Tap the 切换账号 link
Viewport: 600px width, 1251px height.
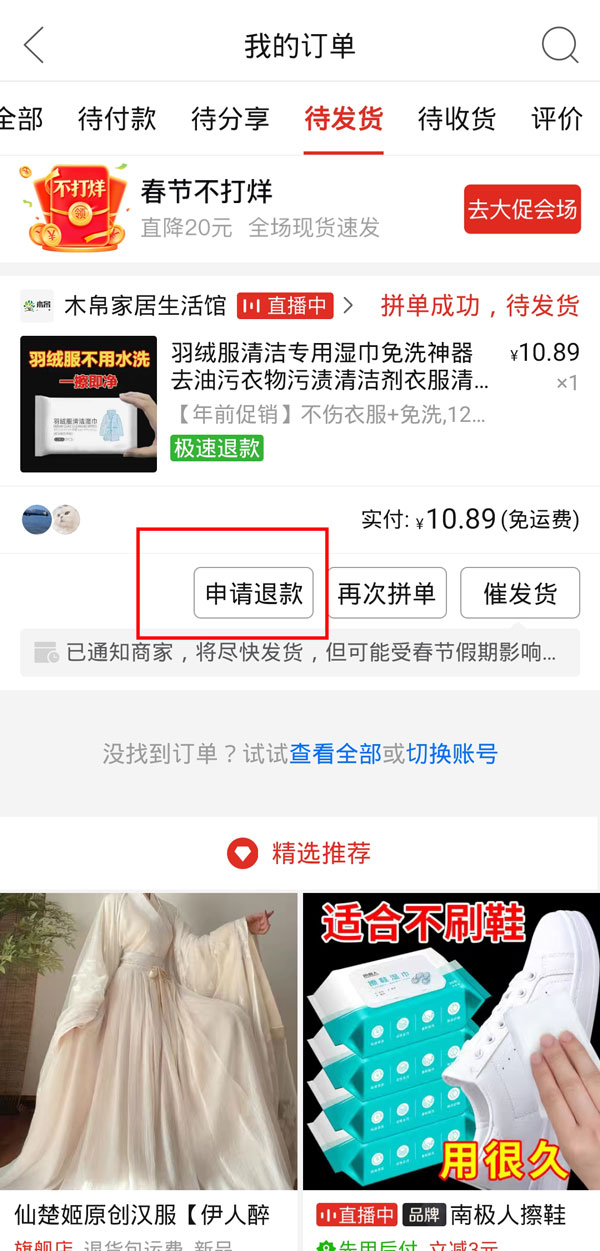pos(452,753)
